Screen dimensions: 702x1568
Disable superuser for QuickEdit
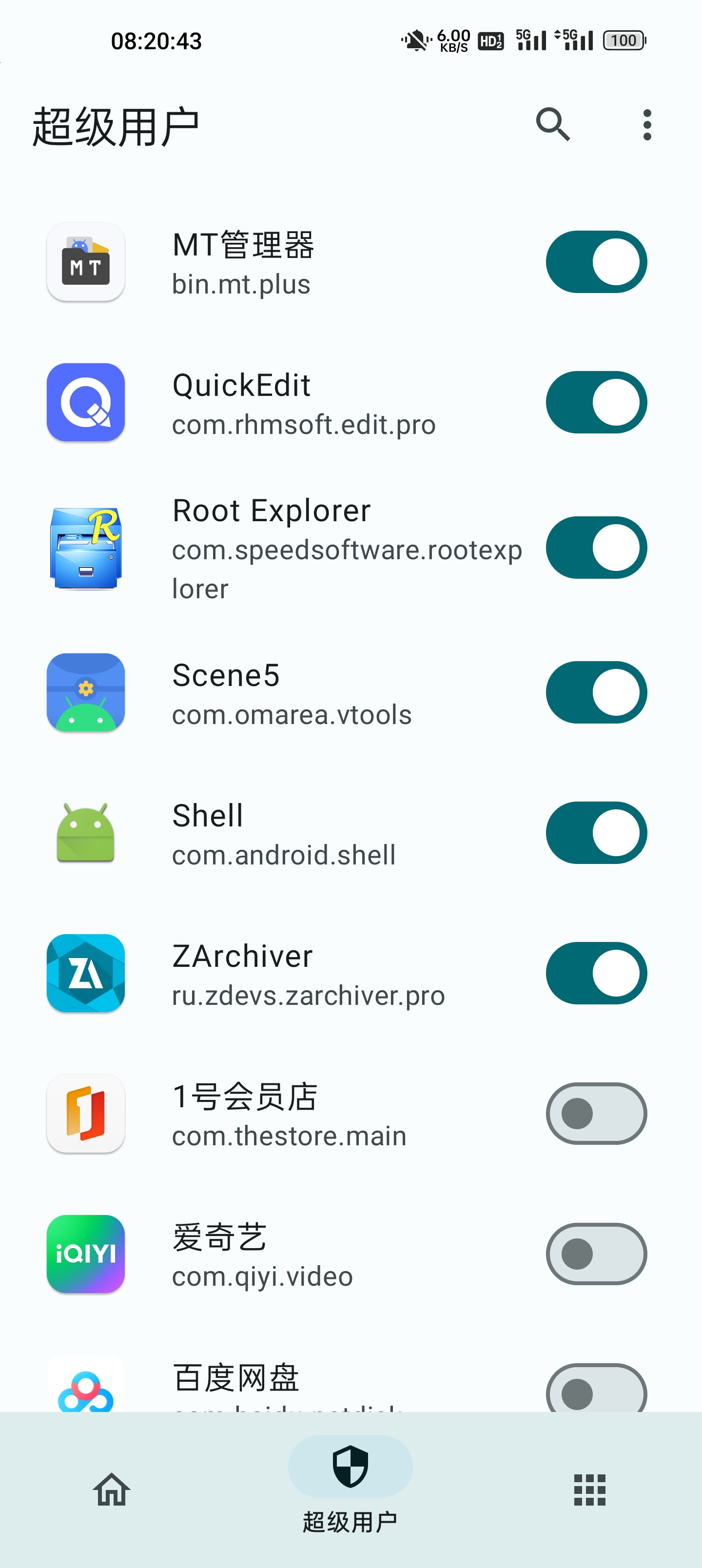point(596,403)
